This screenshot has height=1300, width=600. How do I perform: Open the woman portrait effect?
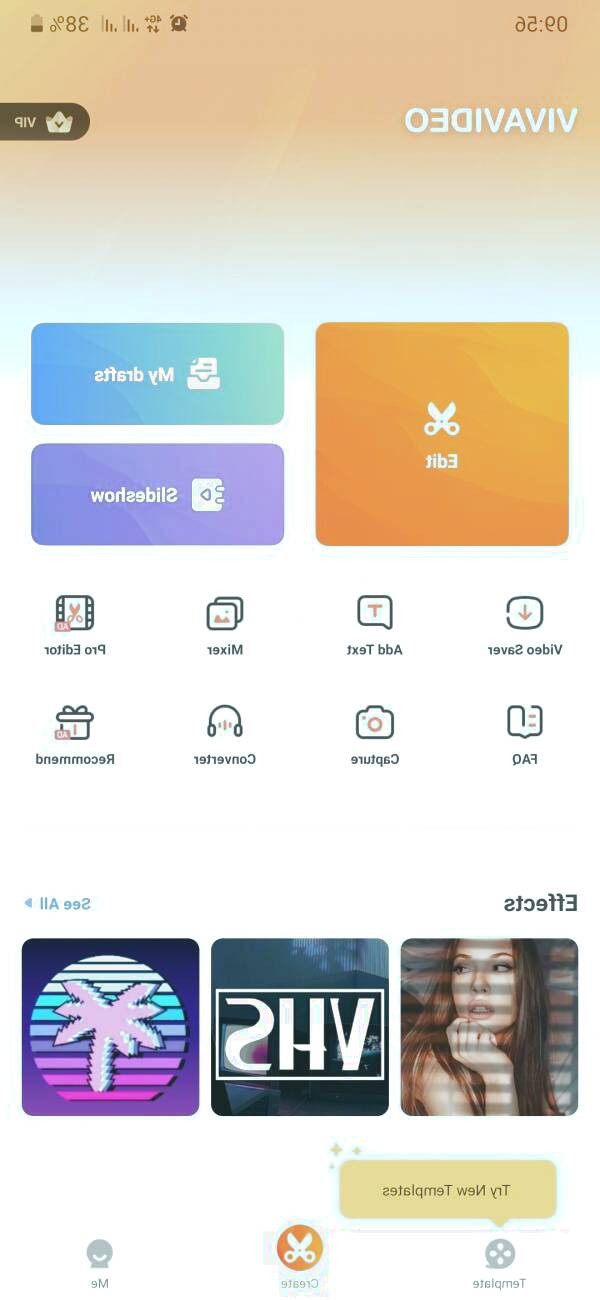pyautogui.click(x=489, y=1027)
